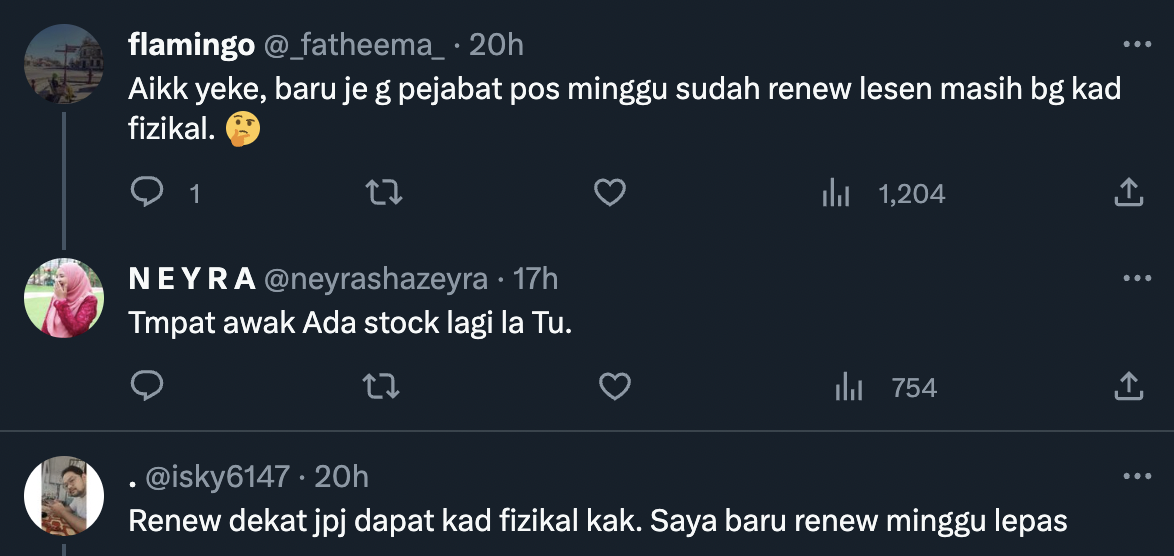Open the @isky6147 profile handle
The height and width of the screenshot is (556, 1174).
[x=218, y=477]
